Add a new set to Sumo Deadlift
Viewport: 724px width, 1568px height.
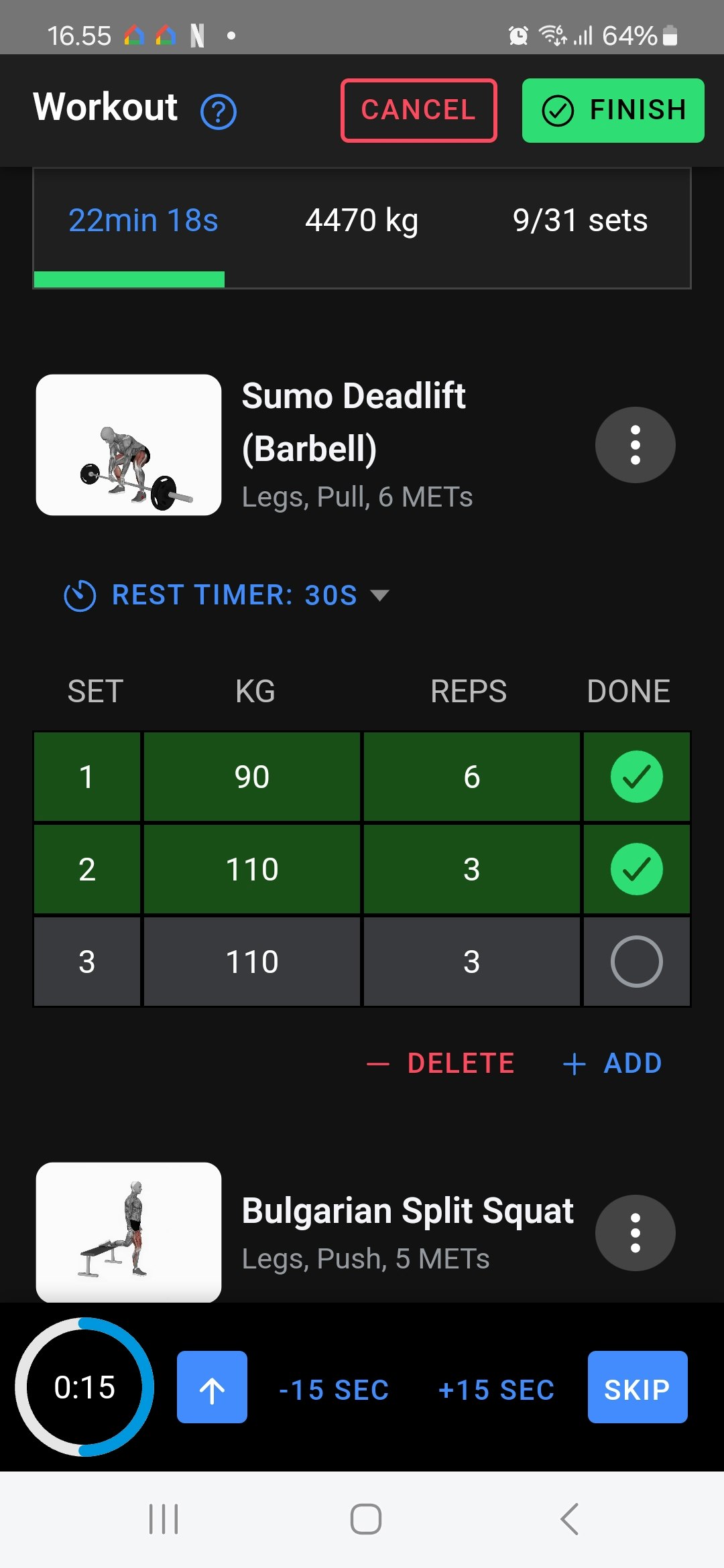(613, 1063)
